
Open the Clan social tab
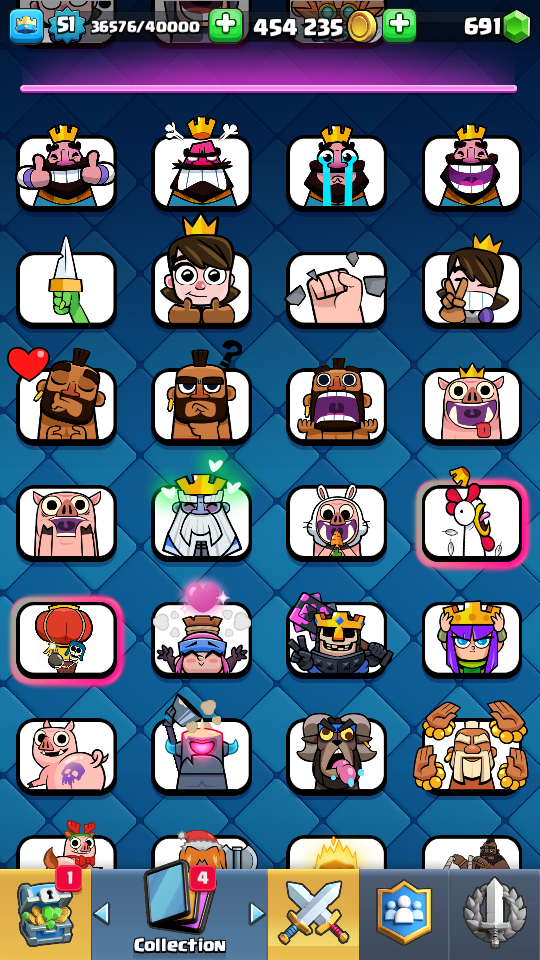pos(404,913)
